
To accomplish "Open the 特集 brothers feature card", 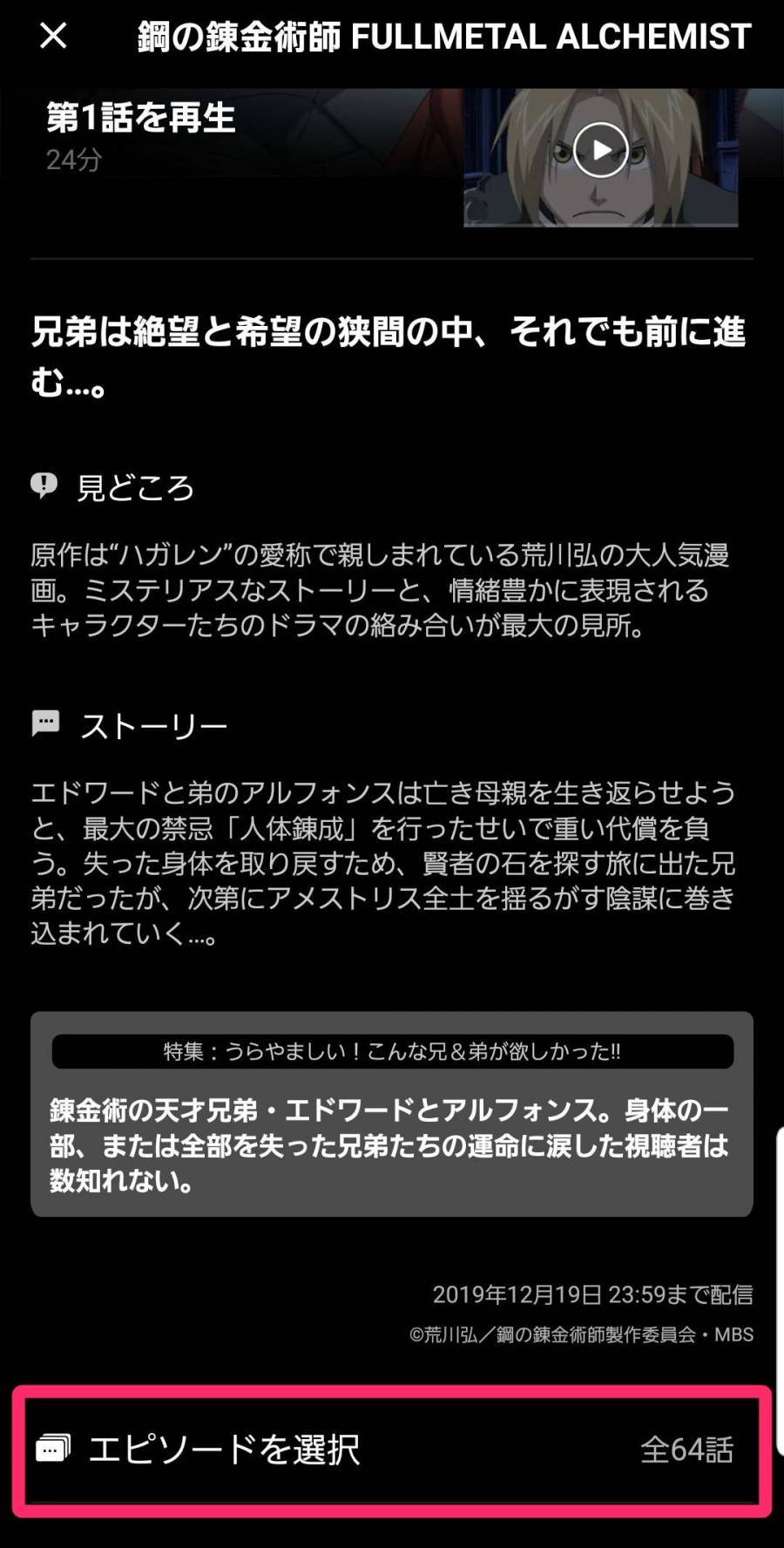I will point(392,1114).
